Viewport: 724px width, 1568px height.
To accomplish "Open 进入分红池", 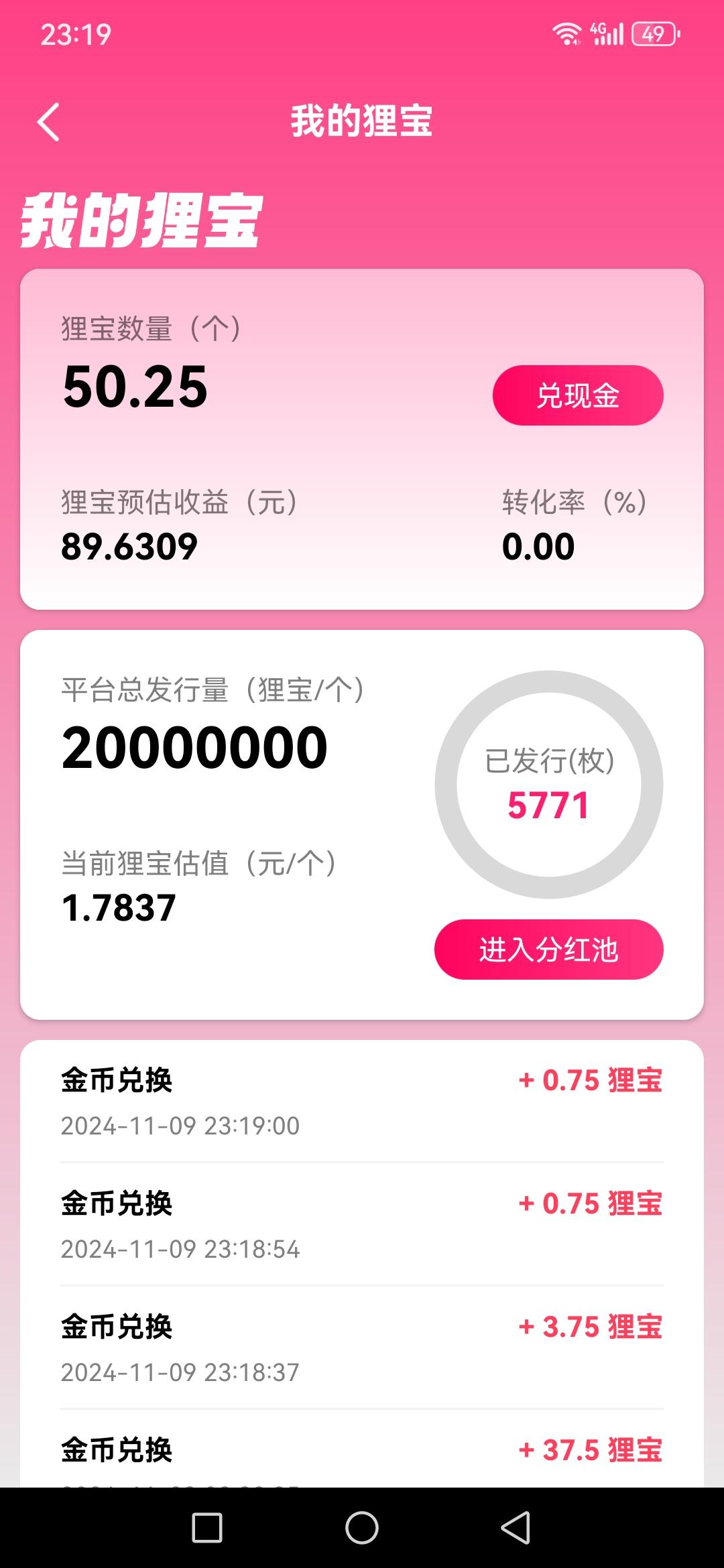I will [x=549, y=950].
